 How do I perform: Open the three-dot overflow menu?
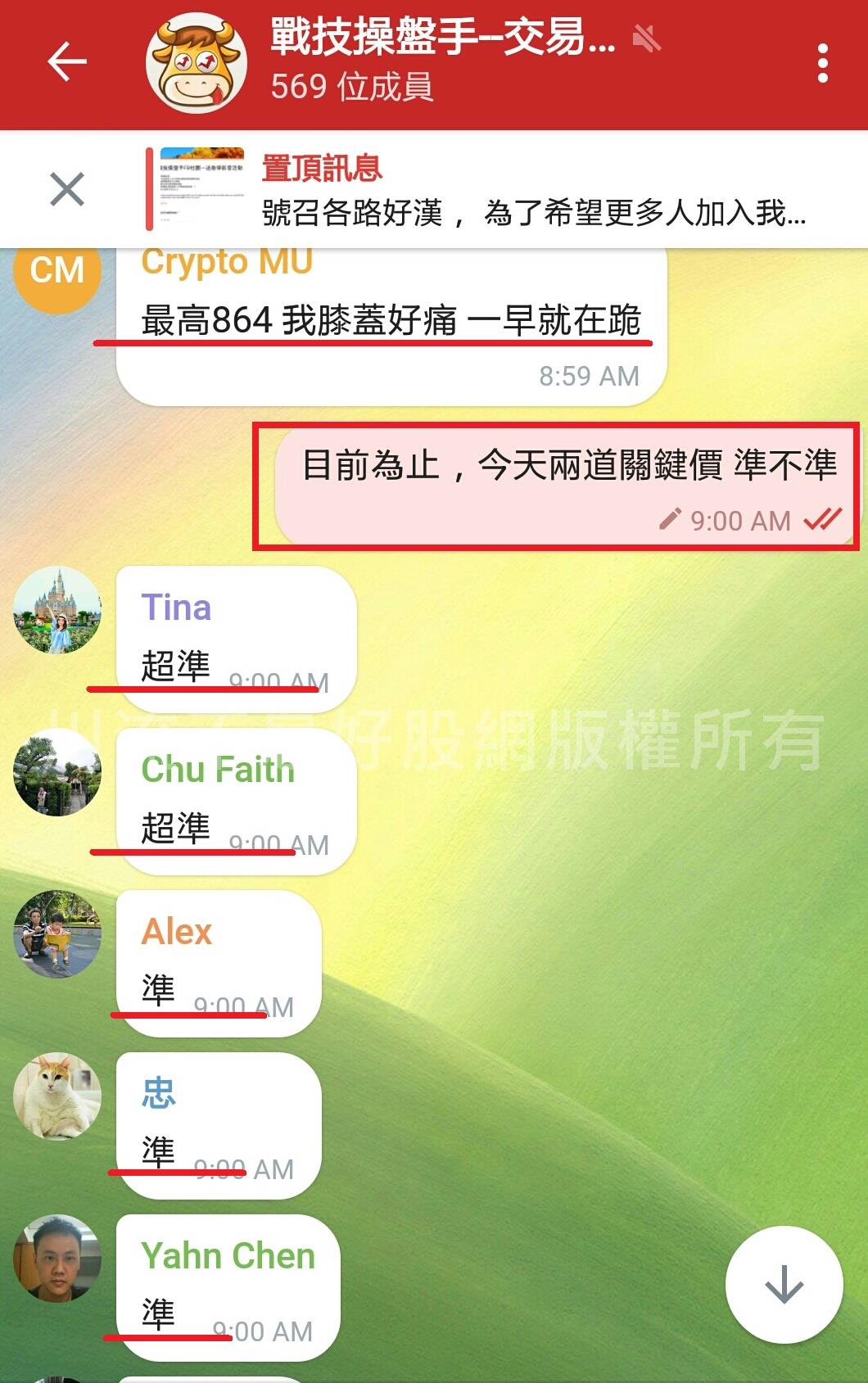[822, 63]
